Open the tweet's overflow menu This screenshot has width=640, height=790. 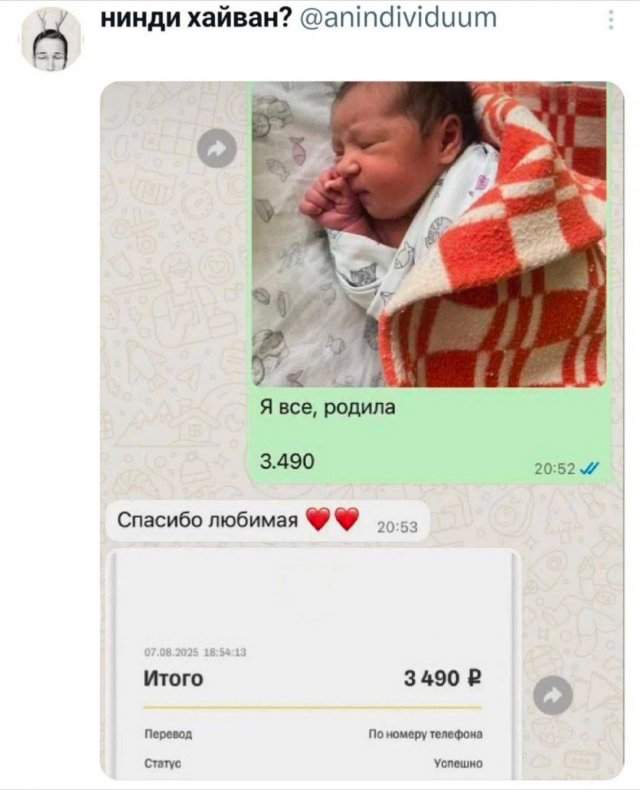pos(611,20)
